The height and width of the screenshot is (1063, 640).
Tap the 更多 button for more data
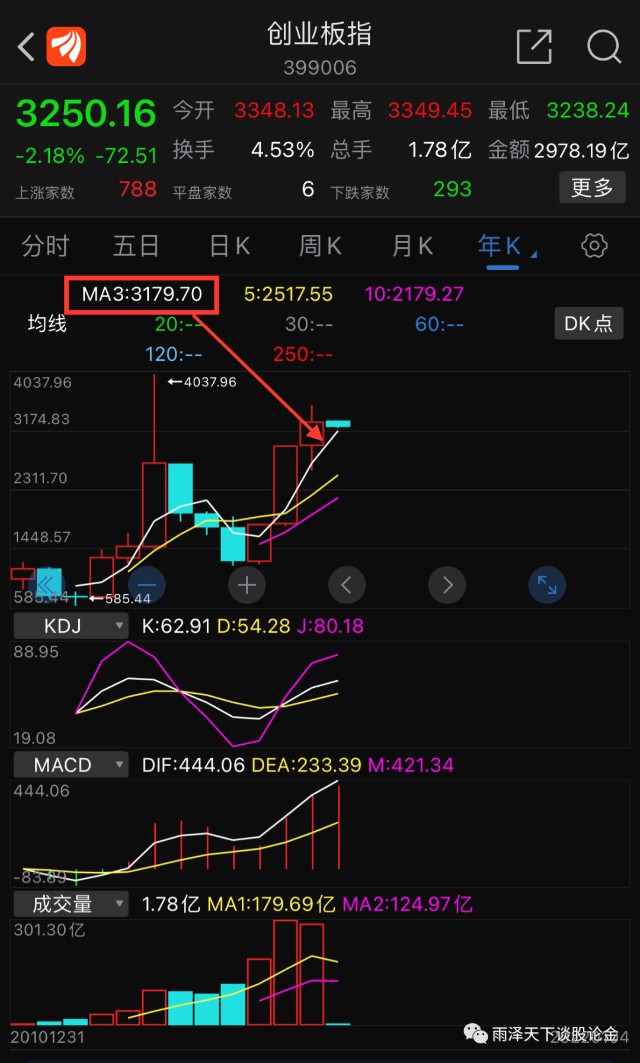592,187
